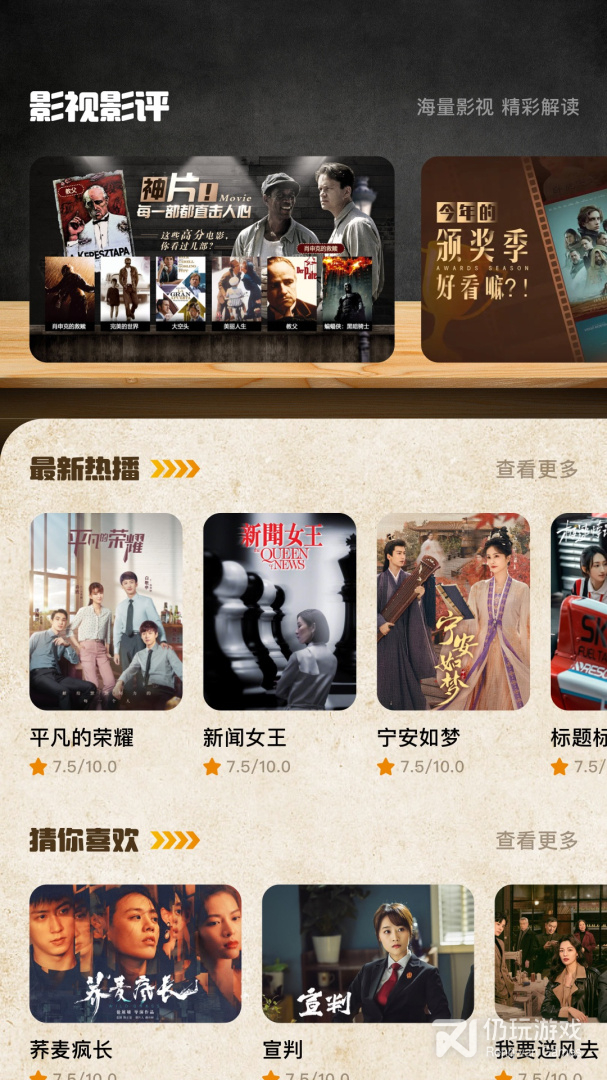Open 平凡的荣耀 poster card
This screenshot has height=1080, width=607.
coord(106,612)
